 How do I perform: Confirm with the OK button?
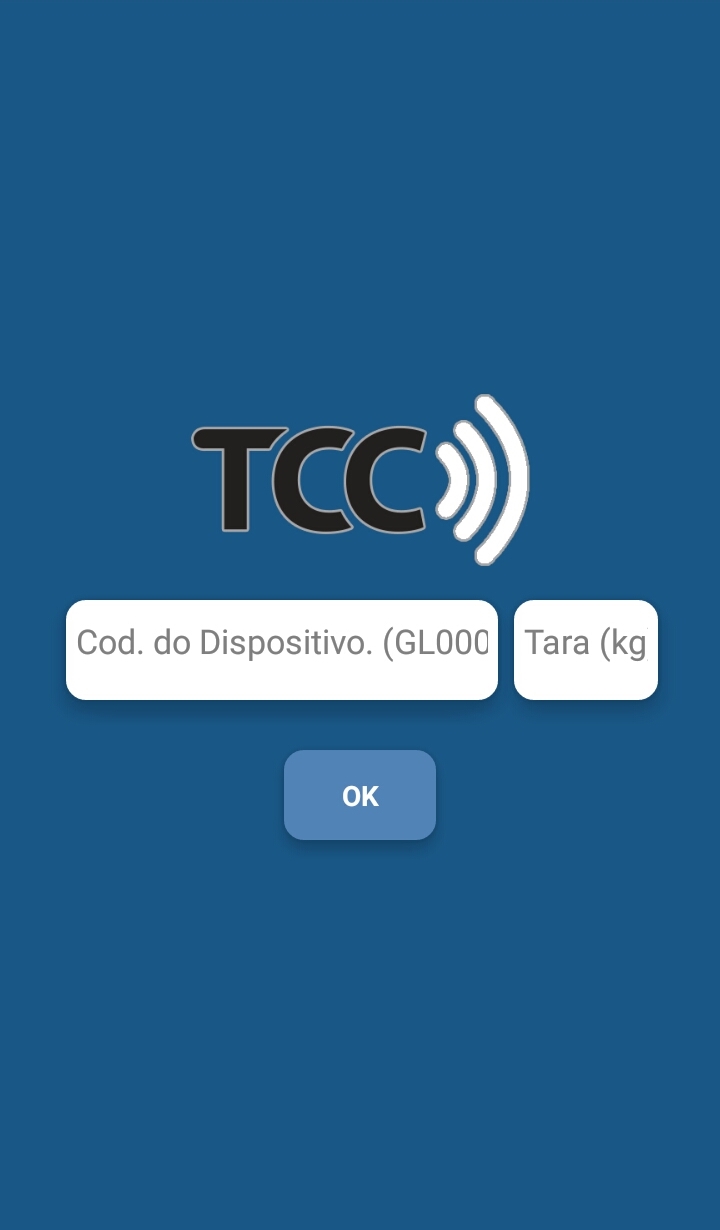click(360, 795)
